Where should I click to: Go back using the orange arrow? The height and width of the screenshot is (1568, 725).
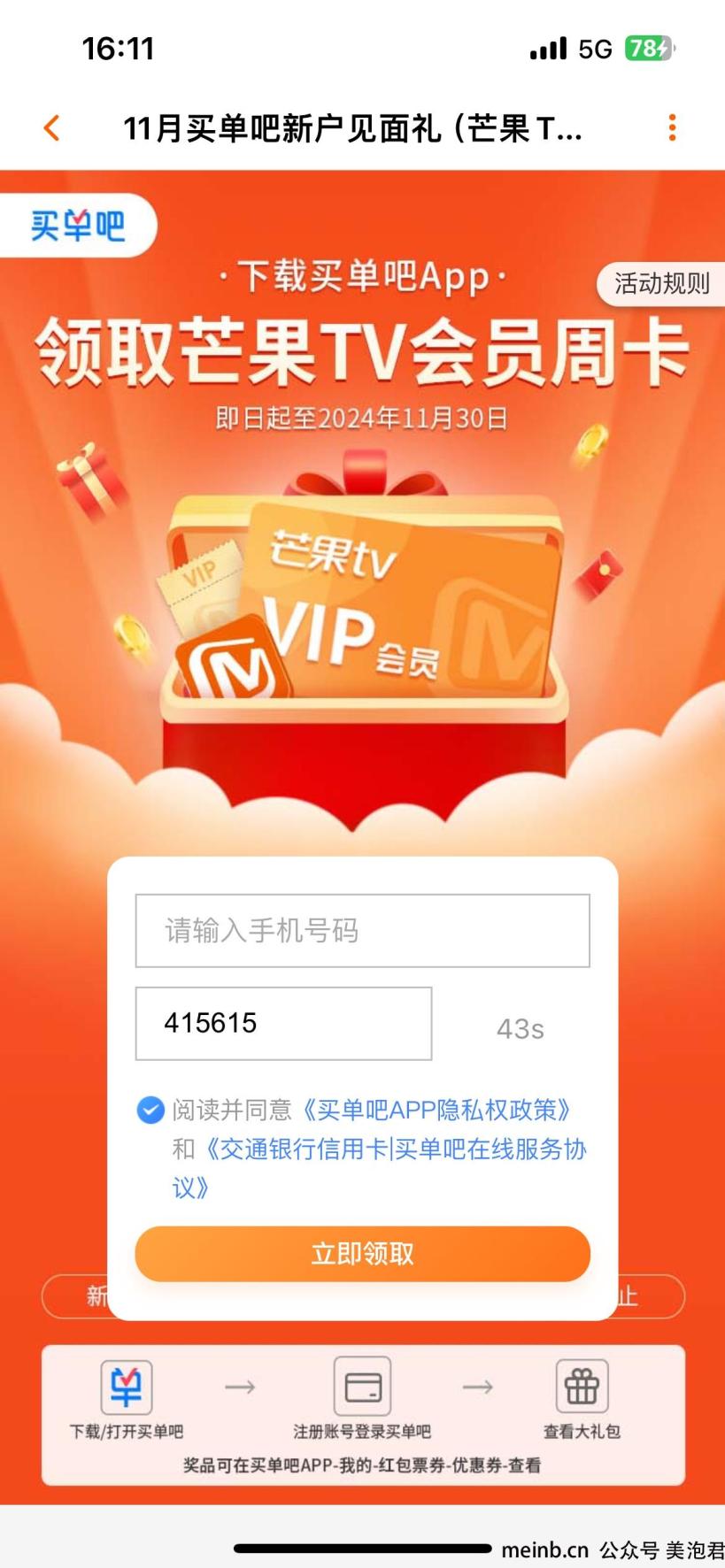52,128
